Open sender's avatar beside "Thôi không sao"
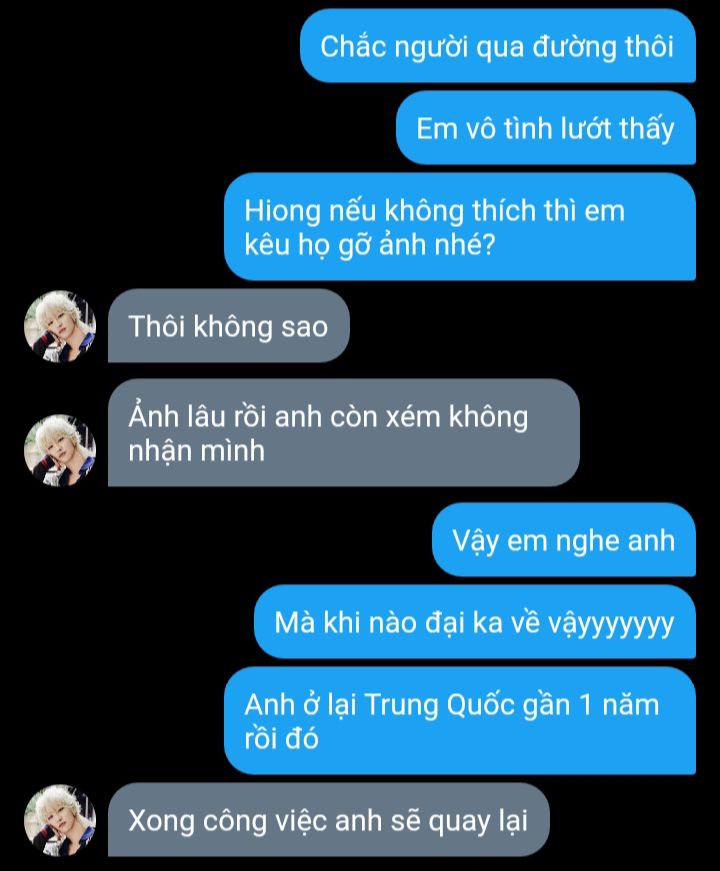Viewport: 720px width, 871px height. tap(60, 327)
